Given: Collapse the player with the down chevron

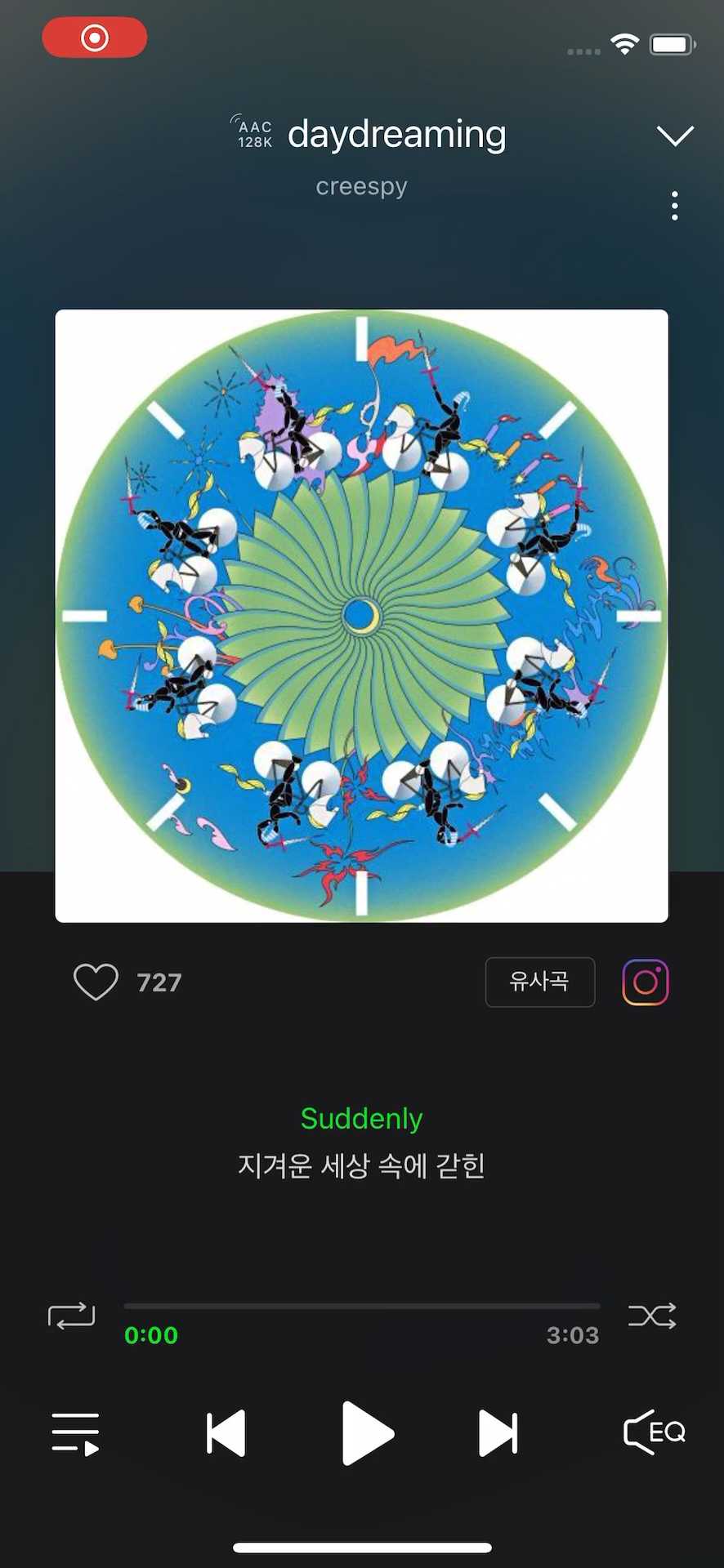Looking at the screenshot, I should 675,134.
